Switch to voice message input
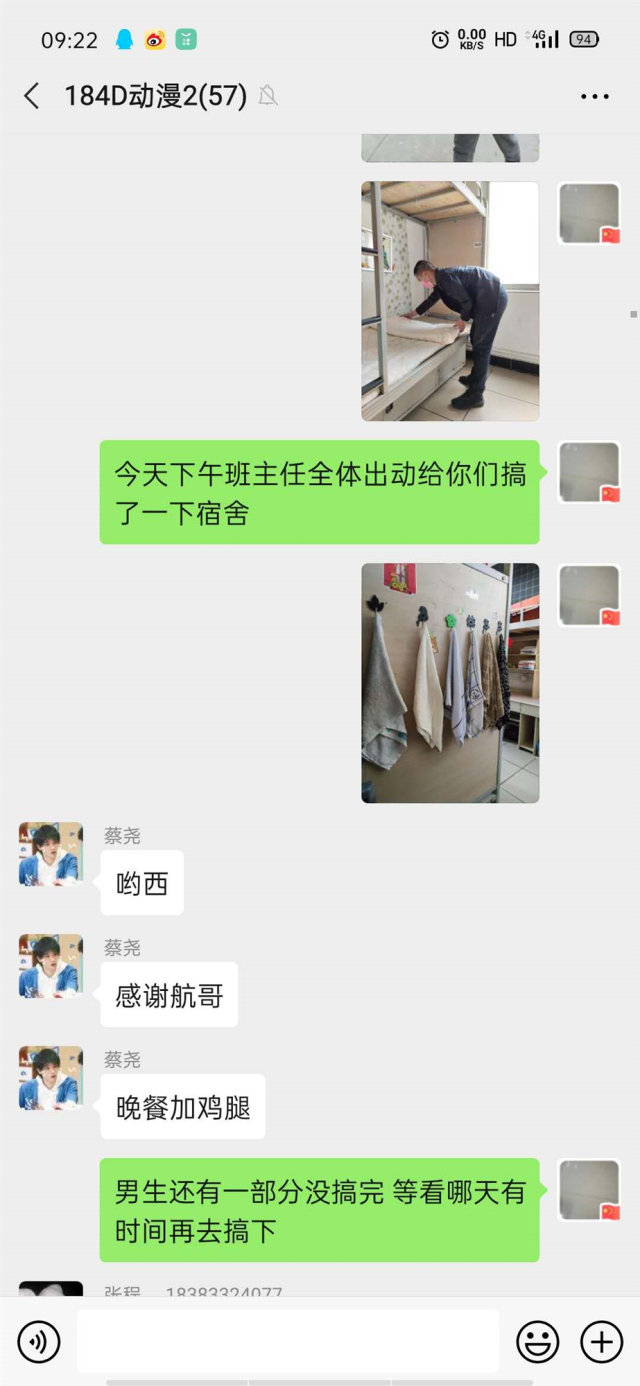 tap(39, 1342)
